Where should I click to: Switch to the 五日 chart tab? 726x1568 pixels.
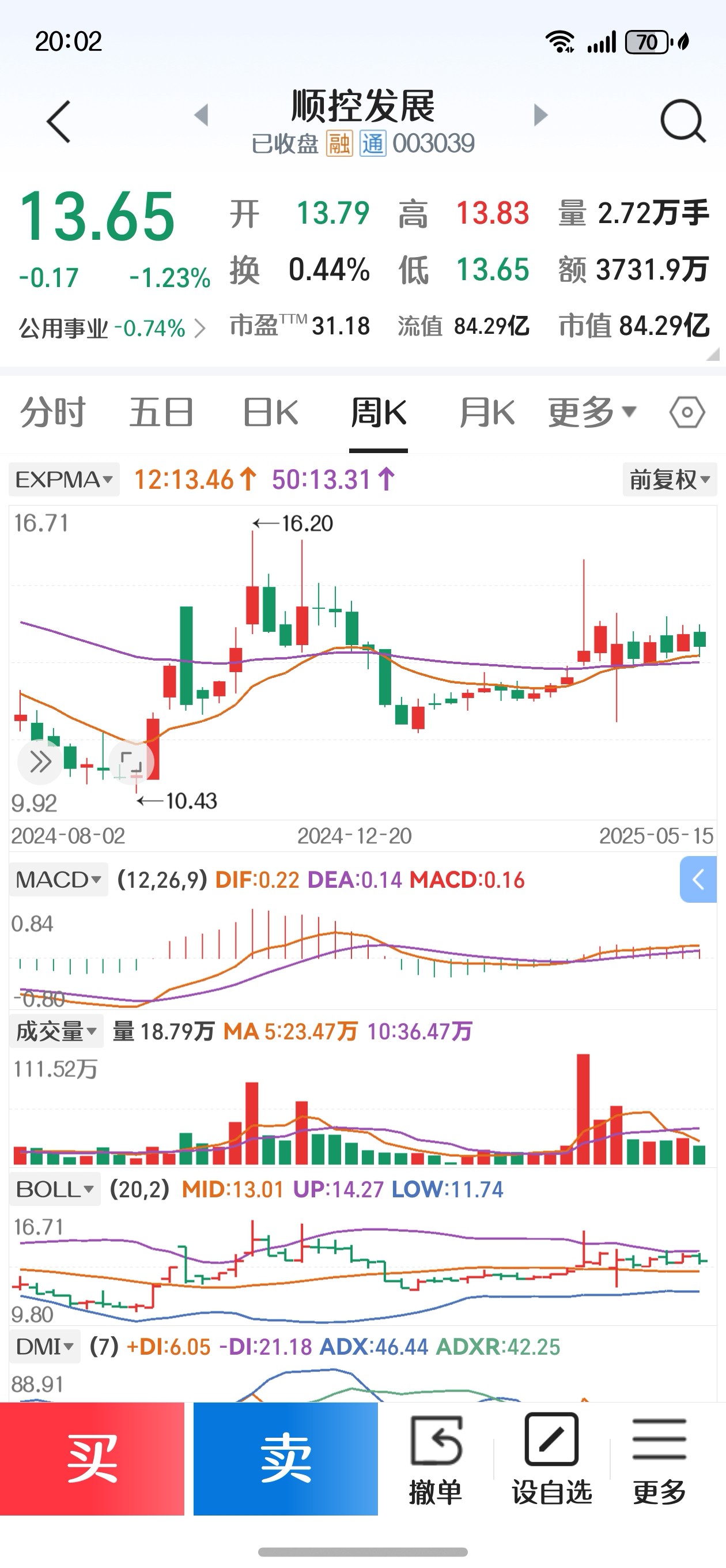click(161, 412)
